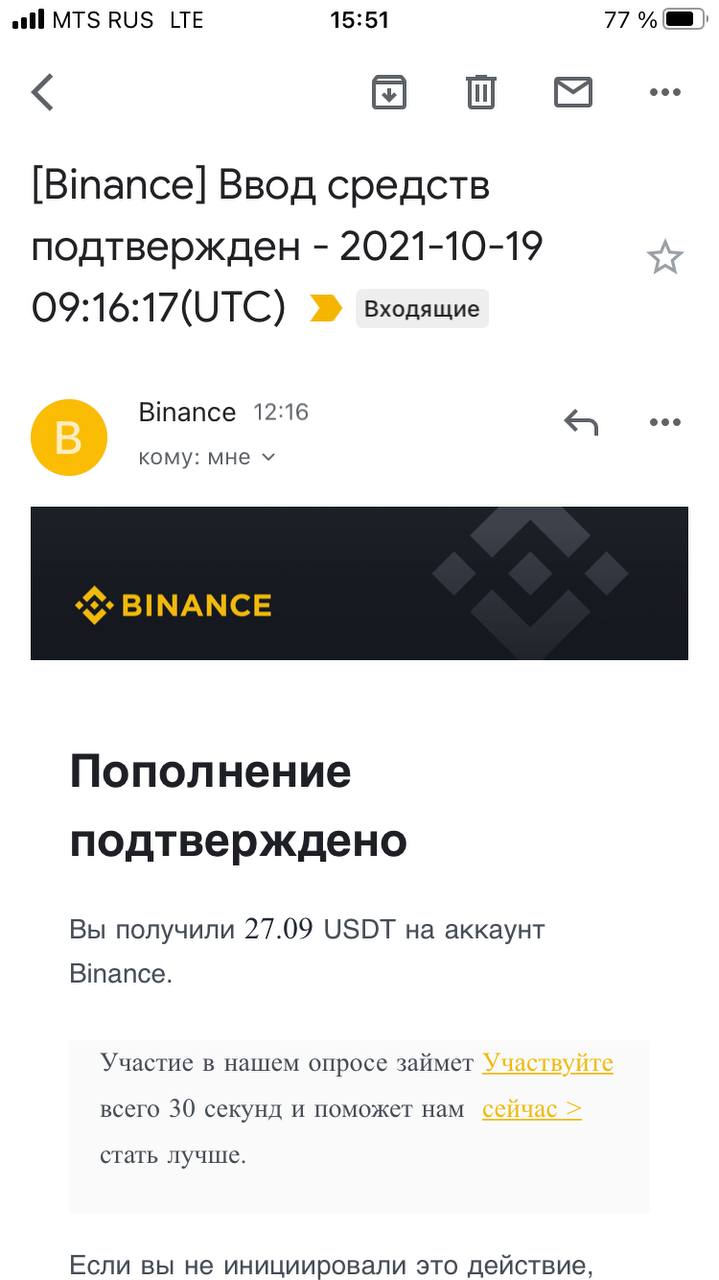Tap the yellow importance marker
The image size is (719, 1280).
[326, 309]
